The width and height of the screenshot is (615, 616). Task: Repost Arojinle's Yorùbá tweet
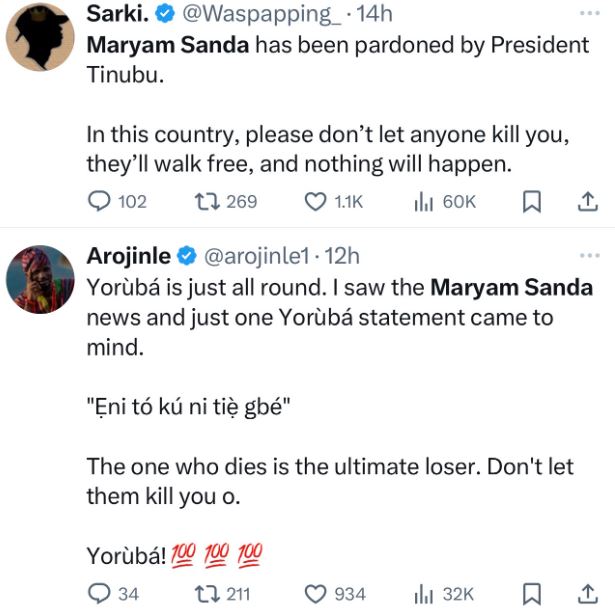pos(207,594)
